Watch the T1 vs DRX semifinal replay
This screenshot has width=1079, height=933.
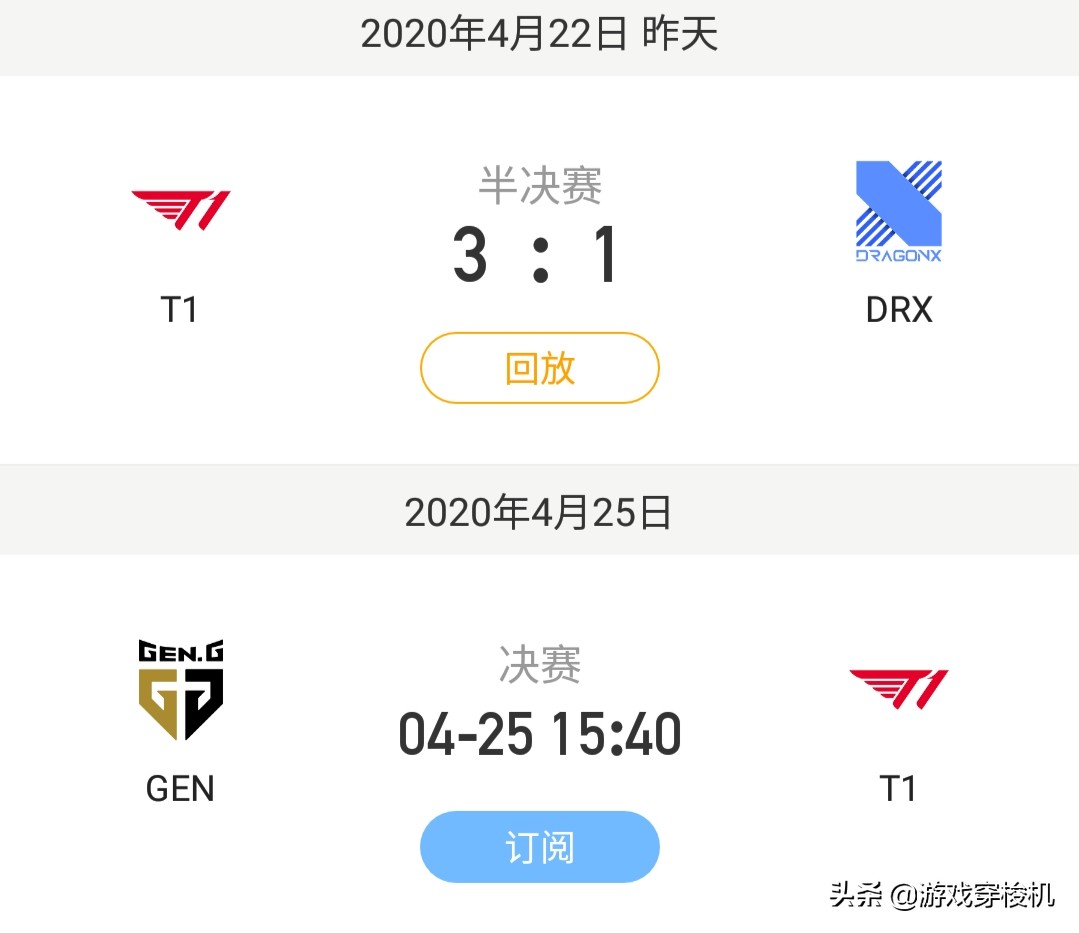pyautogui.click(x=539, y=368)
